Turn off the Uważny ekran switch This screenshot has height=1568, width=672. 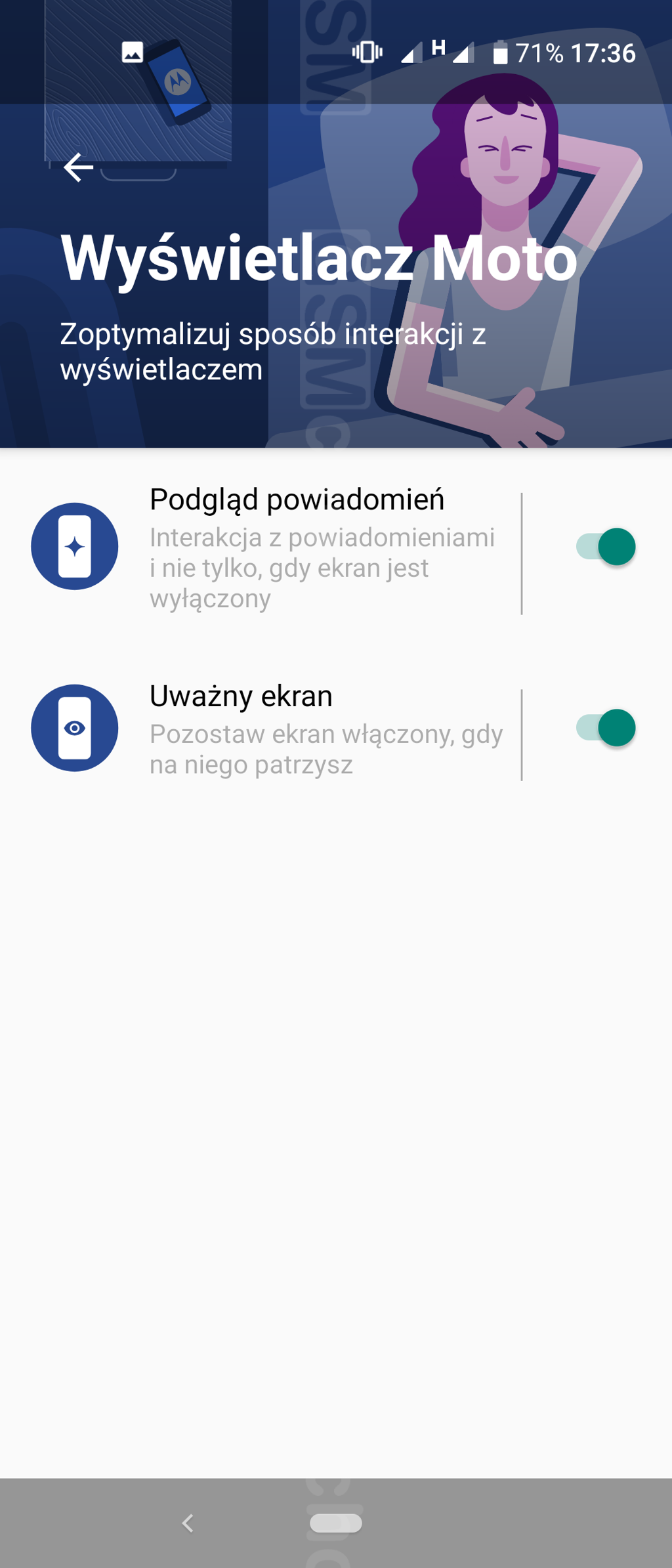[x=605, y=728]
